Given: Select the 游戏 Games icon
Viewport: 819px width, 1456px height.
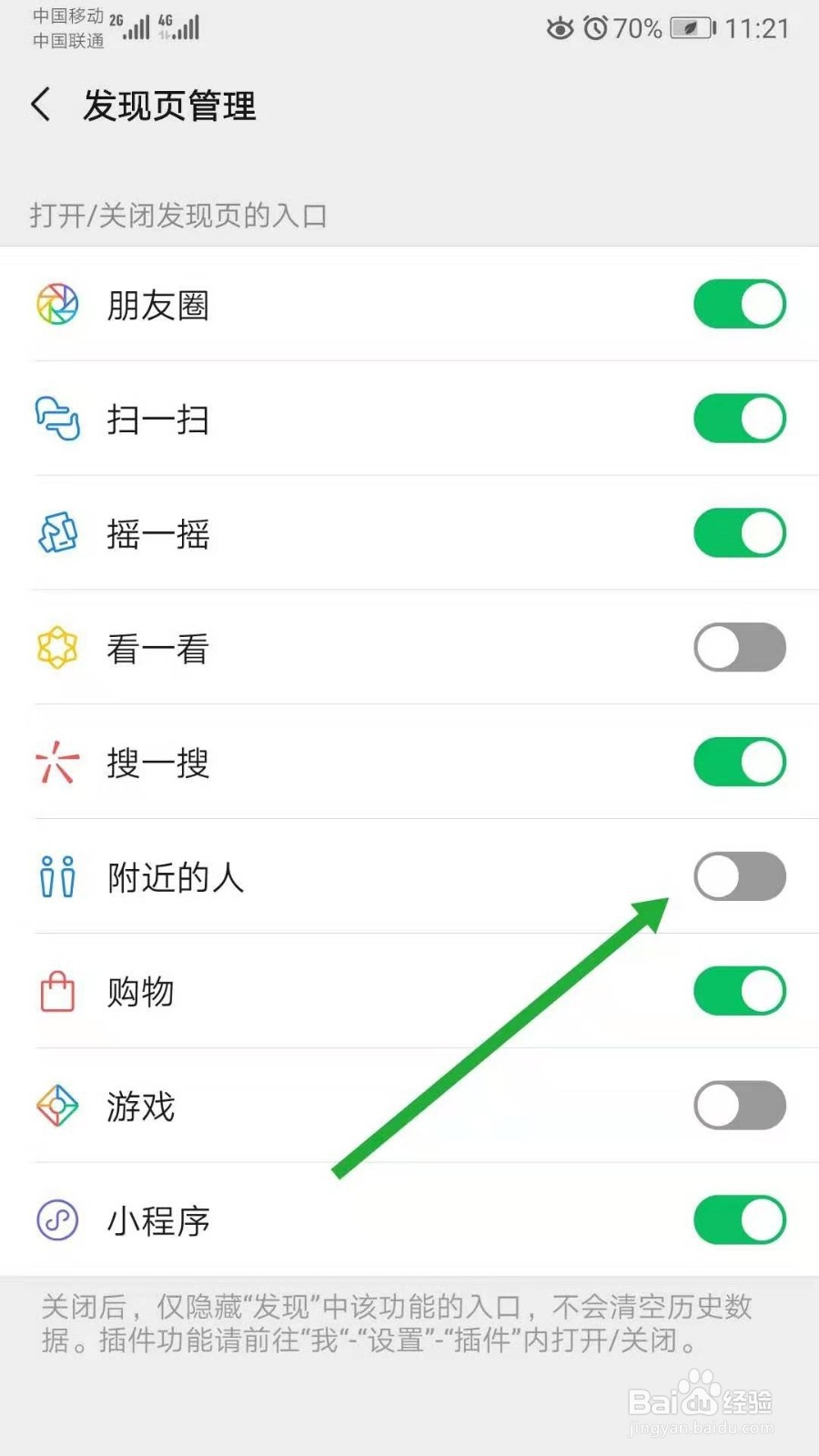Looking at the screenshot, I should [x=57, y=1106].
